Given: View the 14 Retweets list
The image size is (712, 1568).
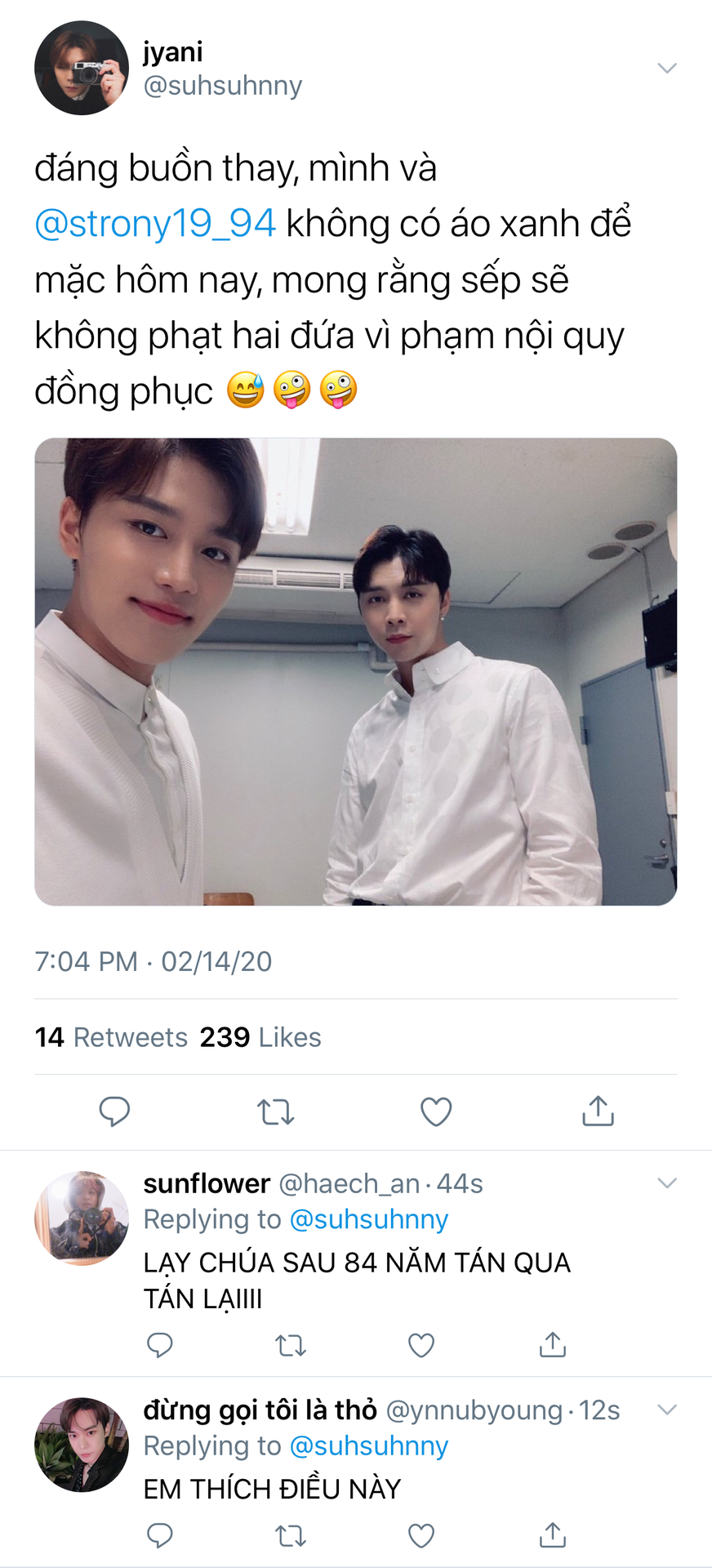Looking at the screenshot, I should click(111, 1037).
